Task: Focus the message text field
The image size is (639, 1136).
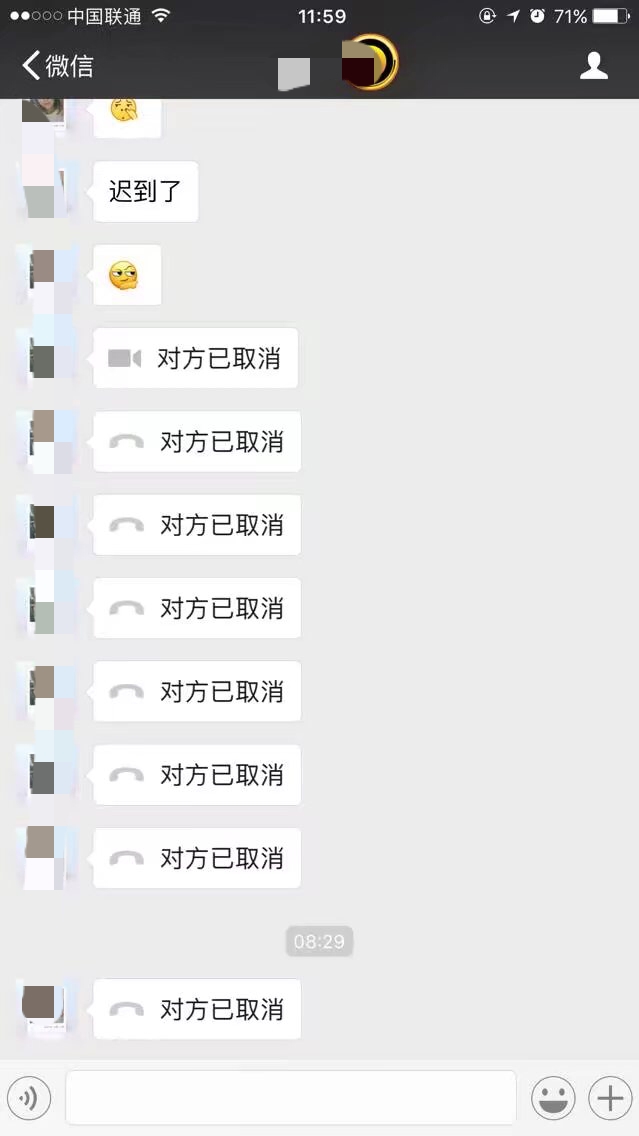Action: click(290, 1098)
